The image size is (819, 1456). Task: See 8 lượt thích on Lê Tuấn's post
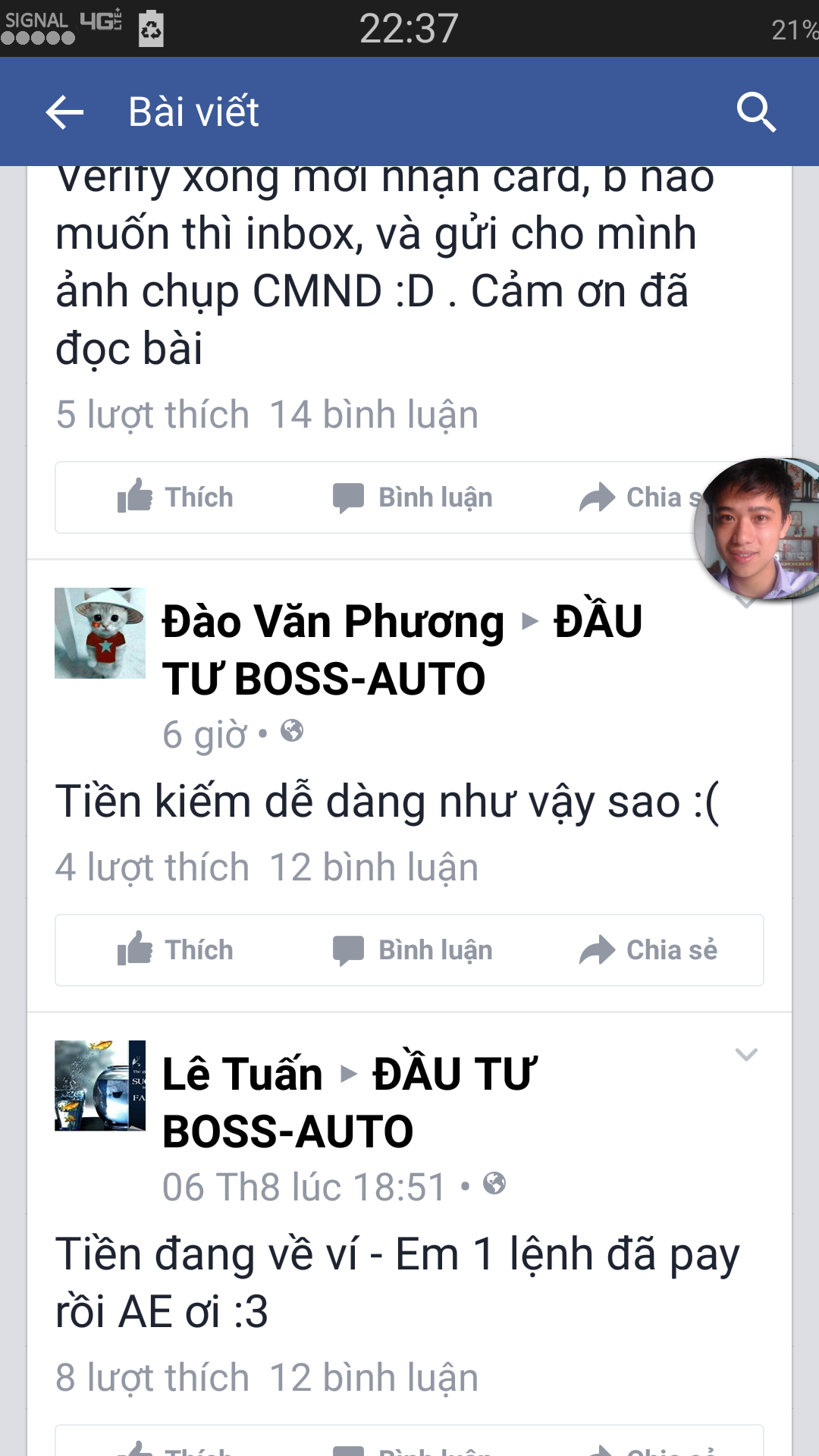[152, 1378]
